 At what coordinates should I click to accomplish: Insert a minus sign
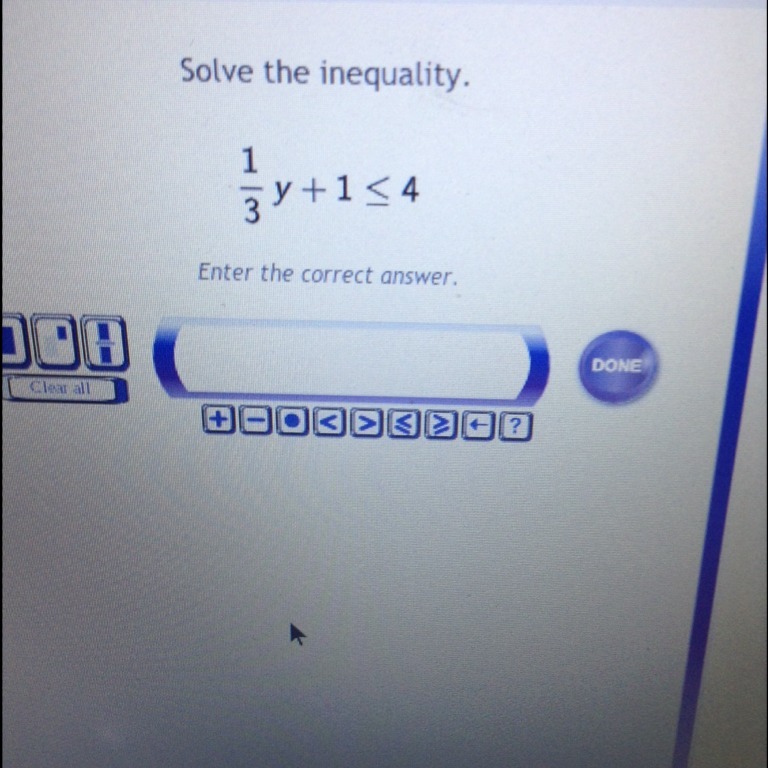[x=255, y=421]
